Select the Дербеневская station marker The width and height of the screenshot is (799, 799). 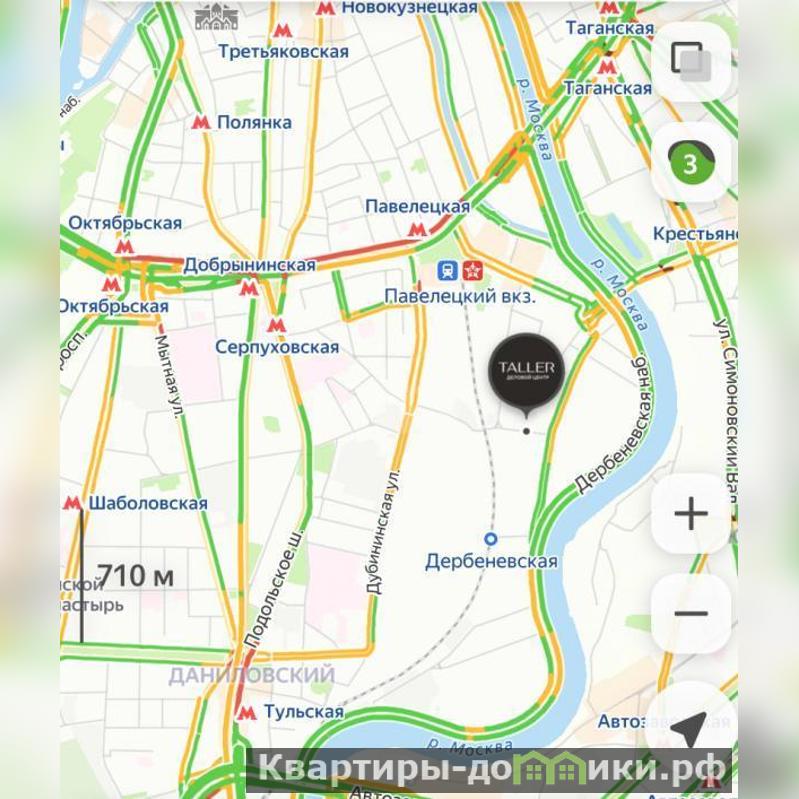tap(491, 539)
